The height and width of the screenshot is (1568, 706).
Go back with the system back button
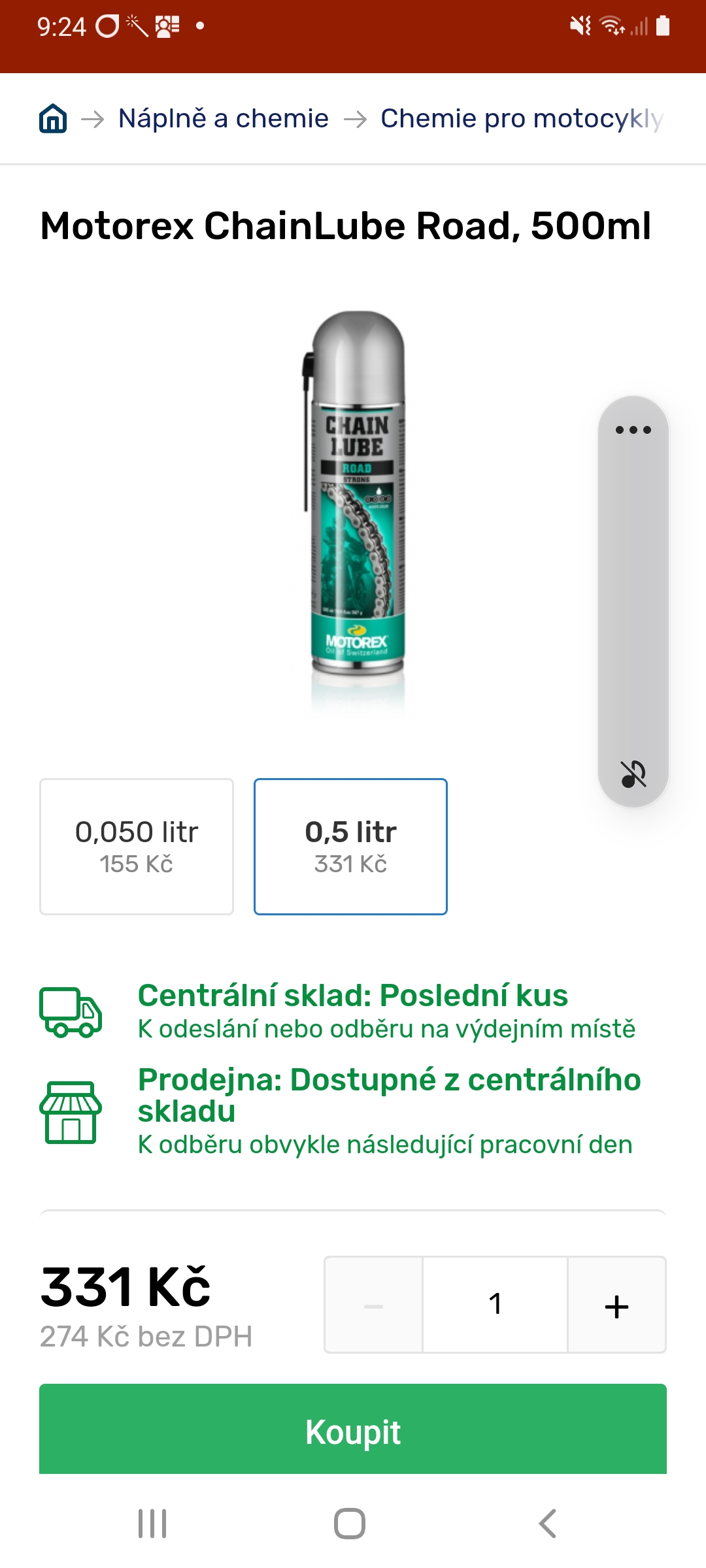547,1524
